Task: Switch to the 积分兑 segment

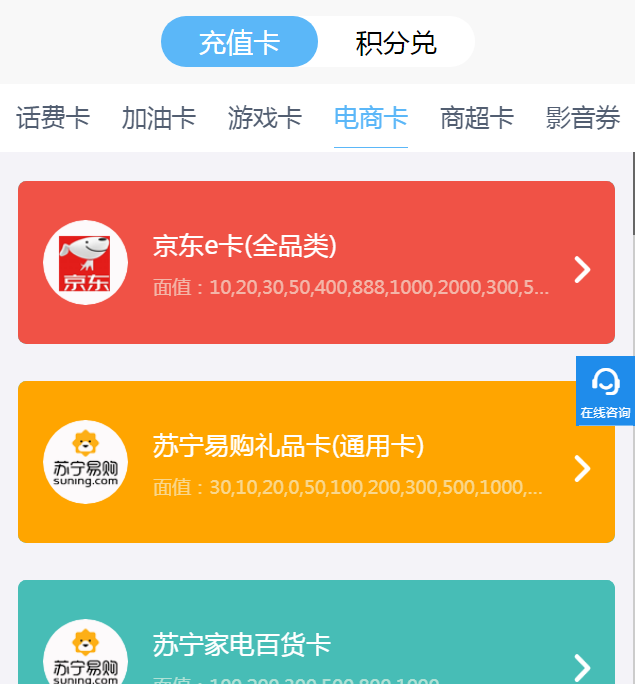Action: point(396,43)
